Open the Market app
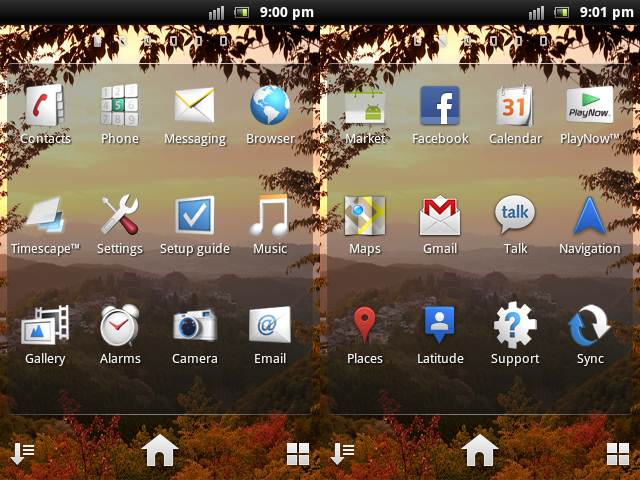This screenshot has height=480, width=640. [x=365, y=106]
